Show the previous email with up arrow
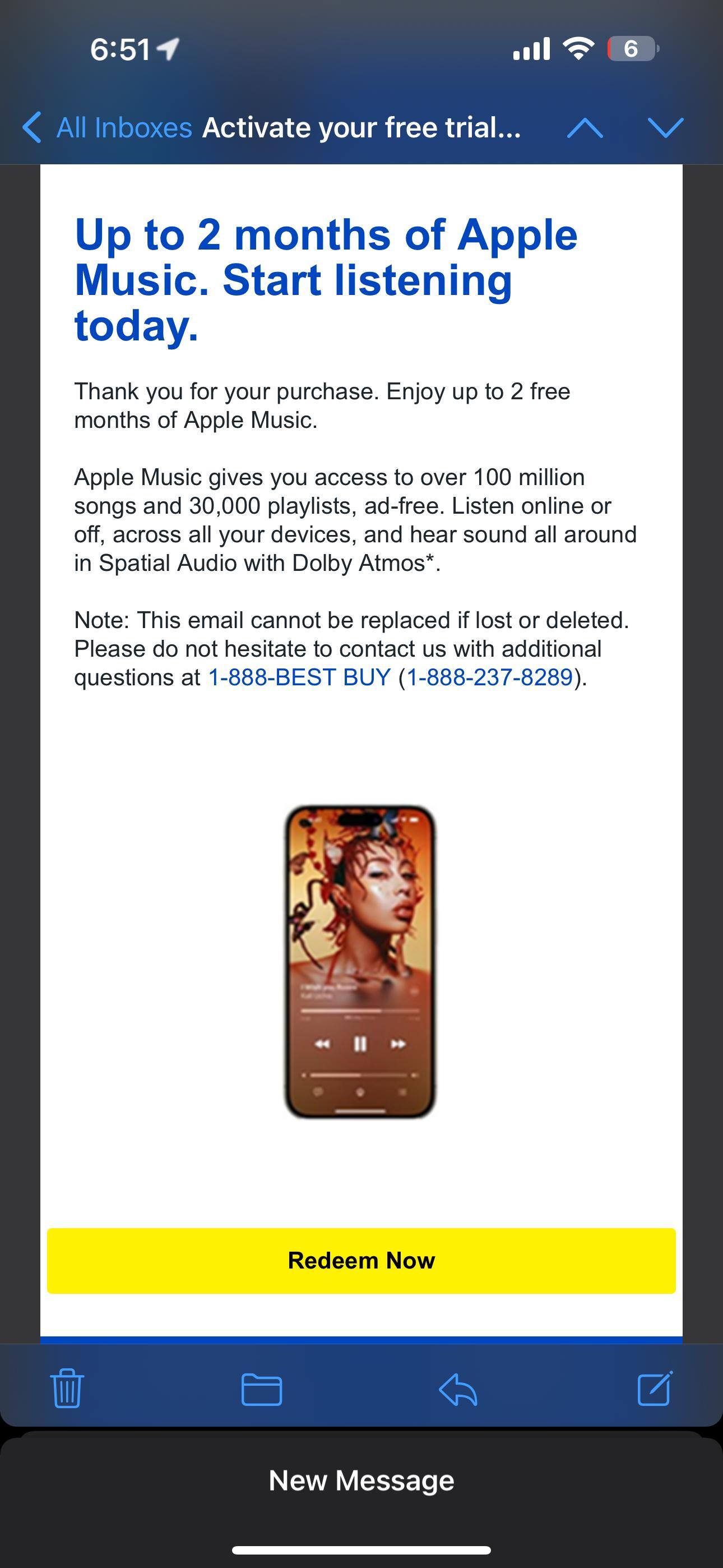This screenshot has width=723, height=1568. click(584, 128)
